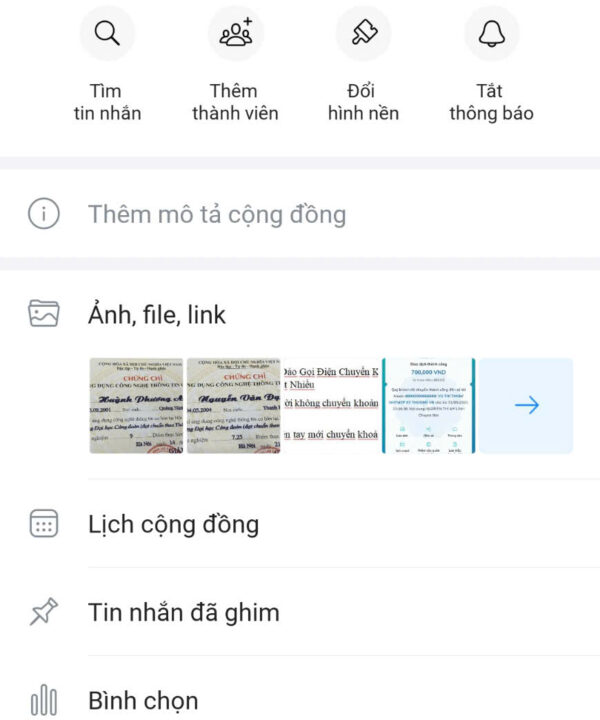The height and width of the screenshot is (720, 600).
Task: Open the 700,000 VND transfer receipt image
Action: click(428, 405)
